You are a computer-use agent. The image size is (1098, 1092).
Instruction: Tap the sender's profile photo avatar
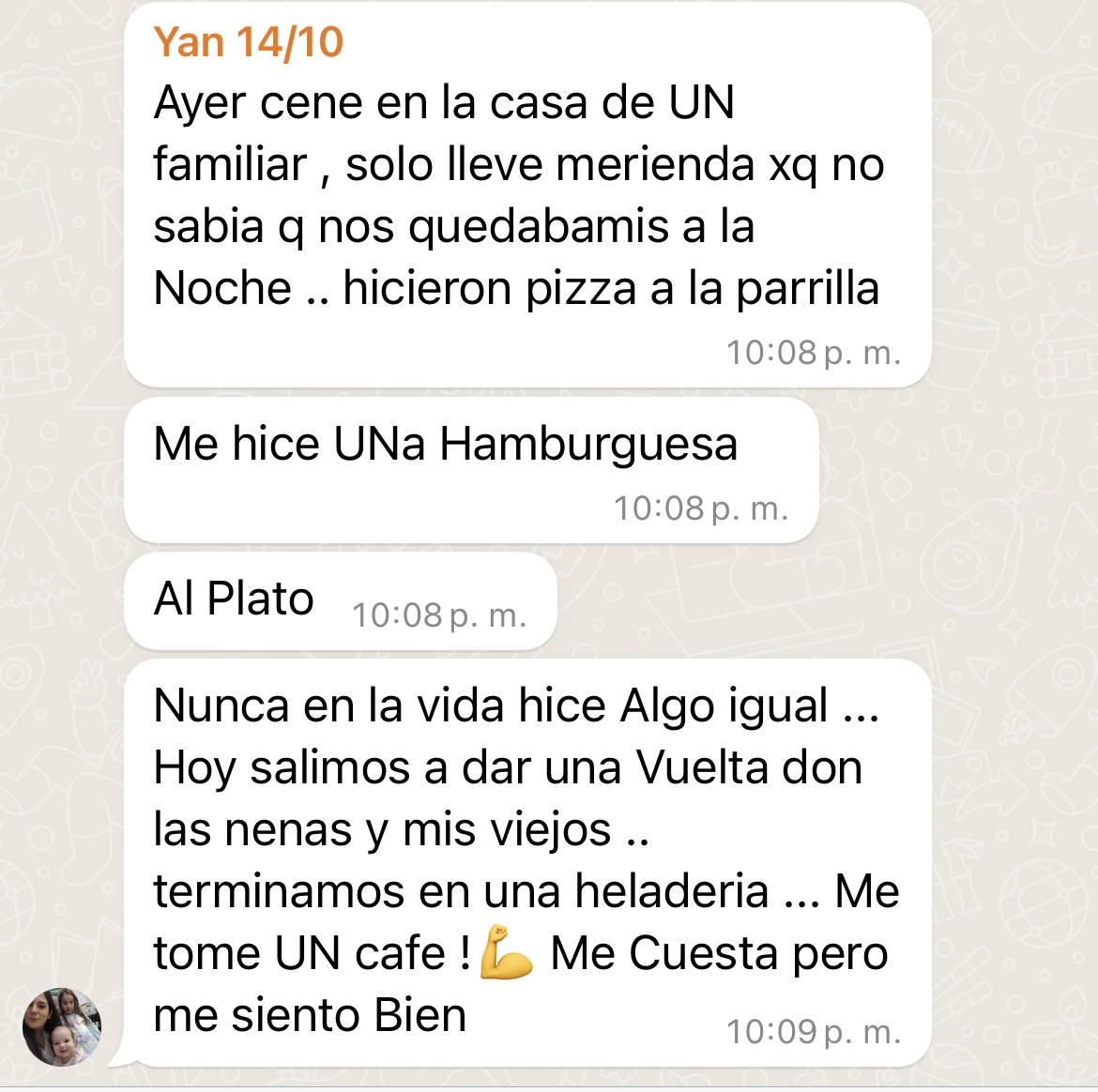[62, 1026]
